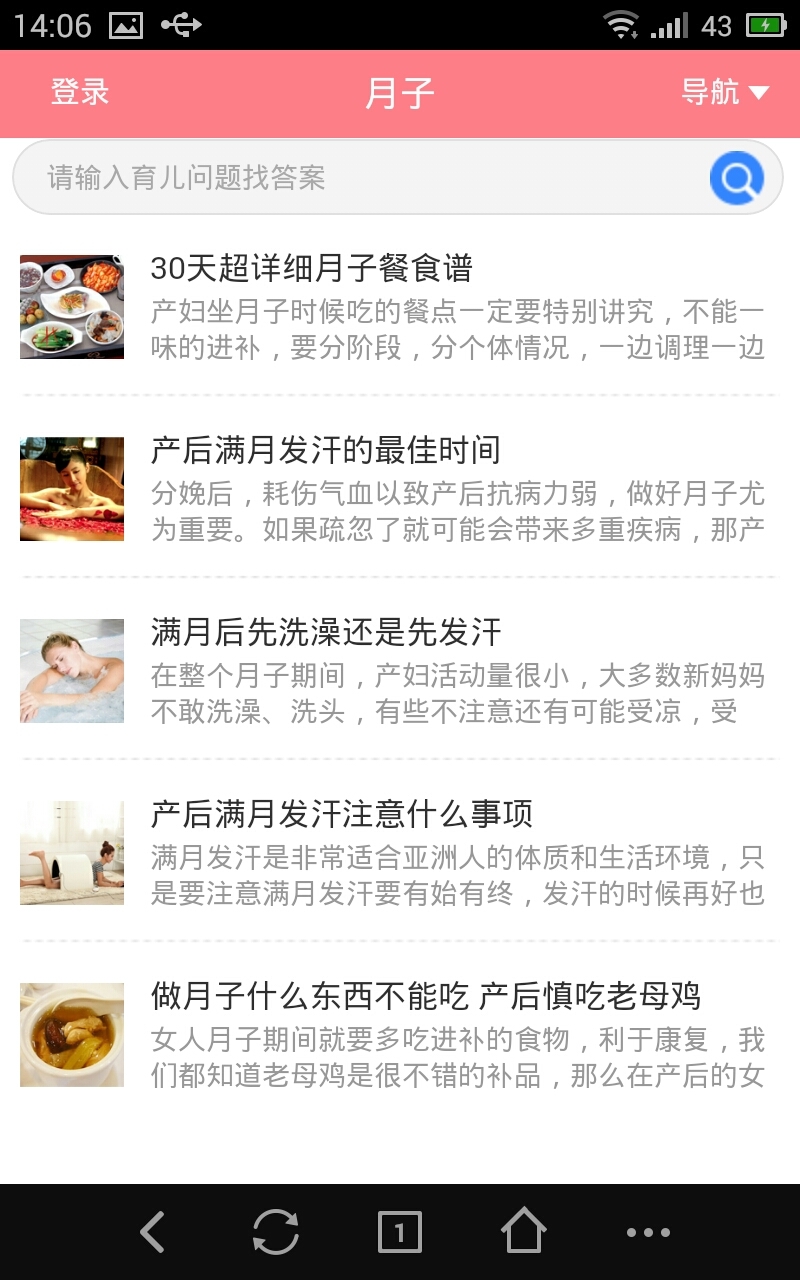Tap the 登录 login button
This screenshot has height=1280, width=800.
[80, 93]
